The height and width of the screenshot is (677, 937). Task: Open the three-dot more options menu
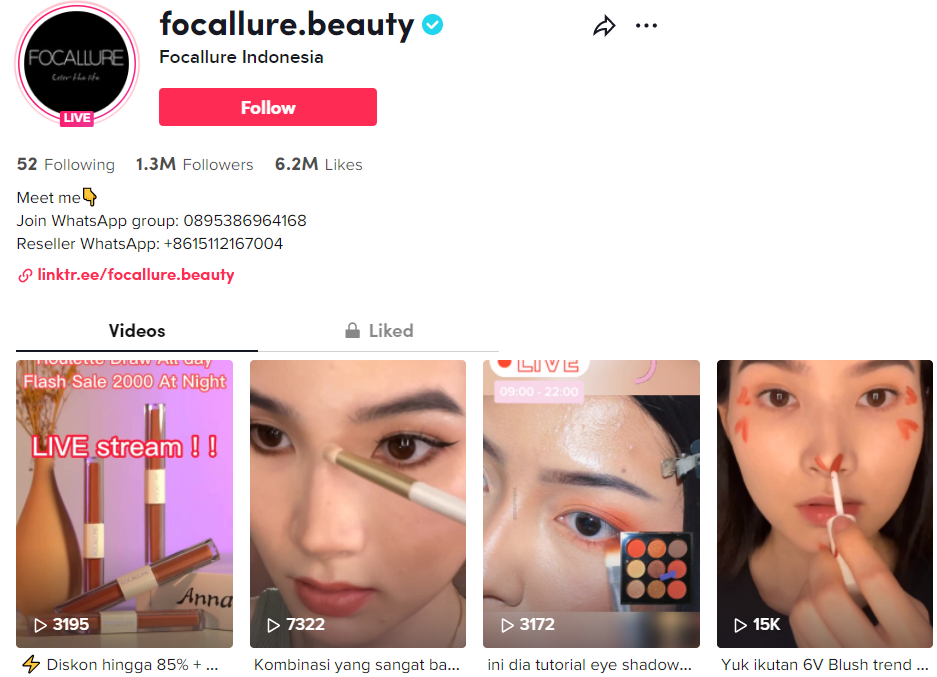click(x=647, y=26)
